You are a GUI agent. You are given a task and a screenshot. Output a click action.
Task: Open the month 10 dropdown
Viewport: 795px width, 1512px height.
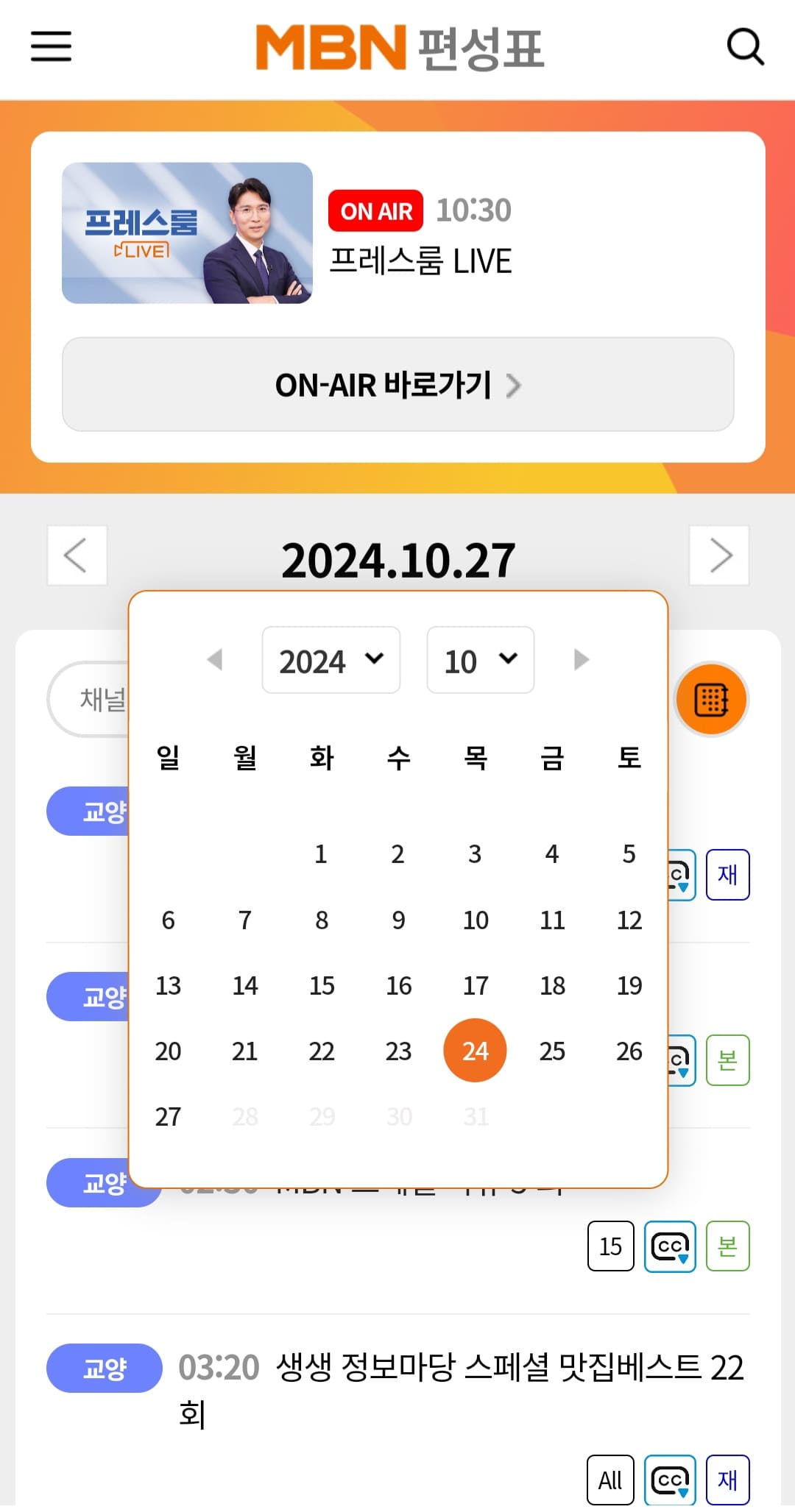pos(479,660)
